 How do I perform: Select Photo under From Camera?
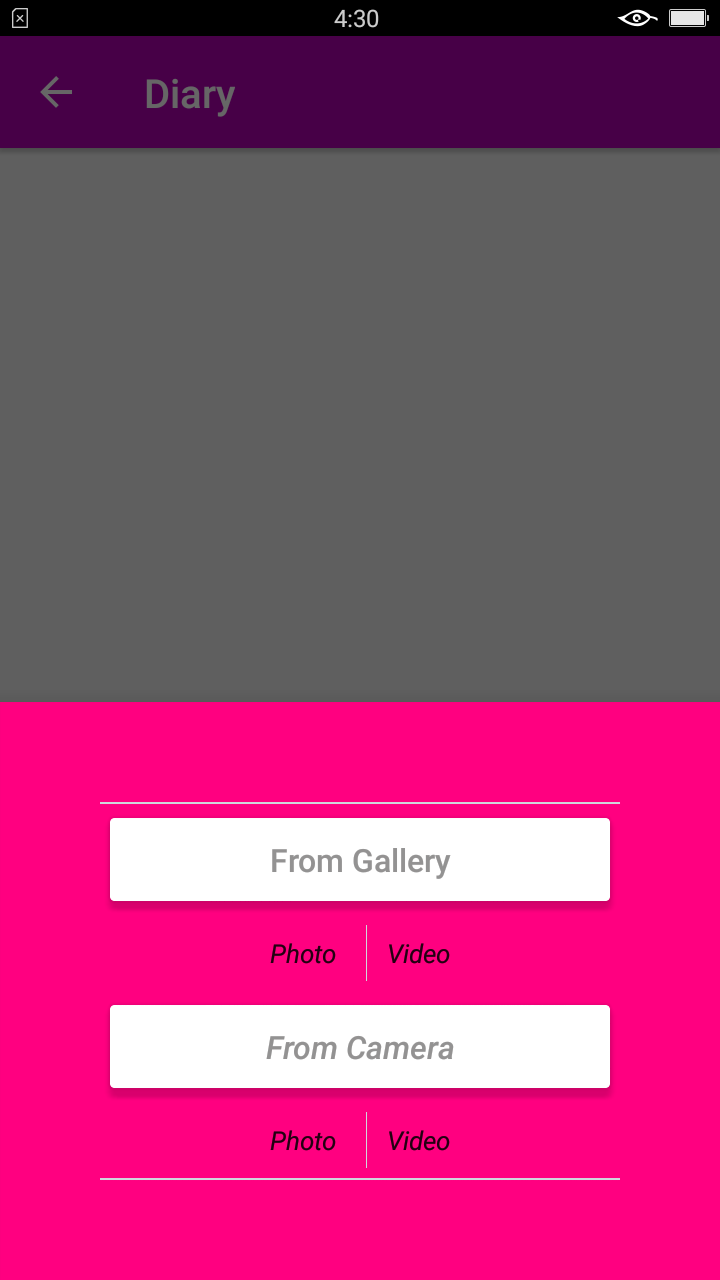pos(303,1141)
